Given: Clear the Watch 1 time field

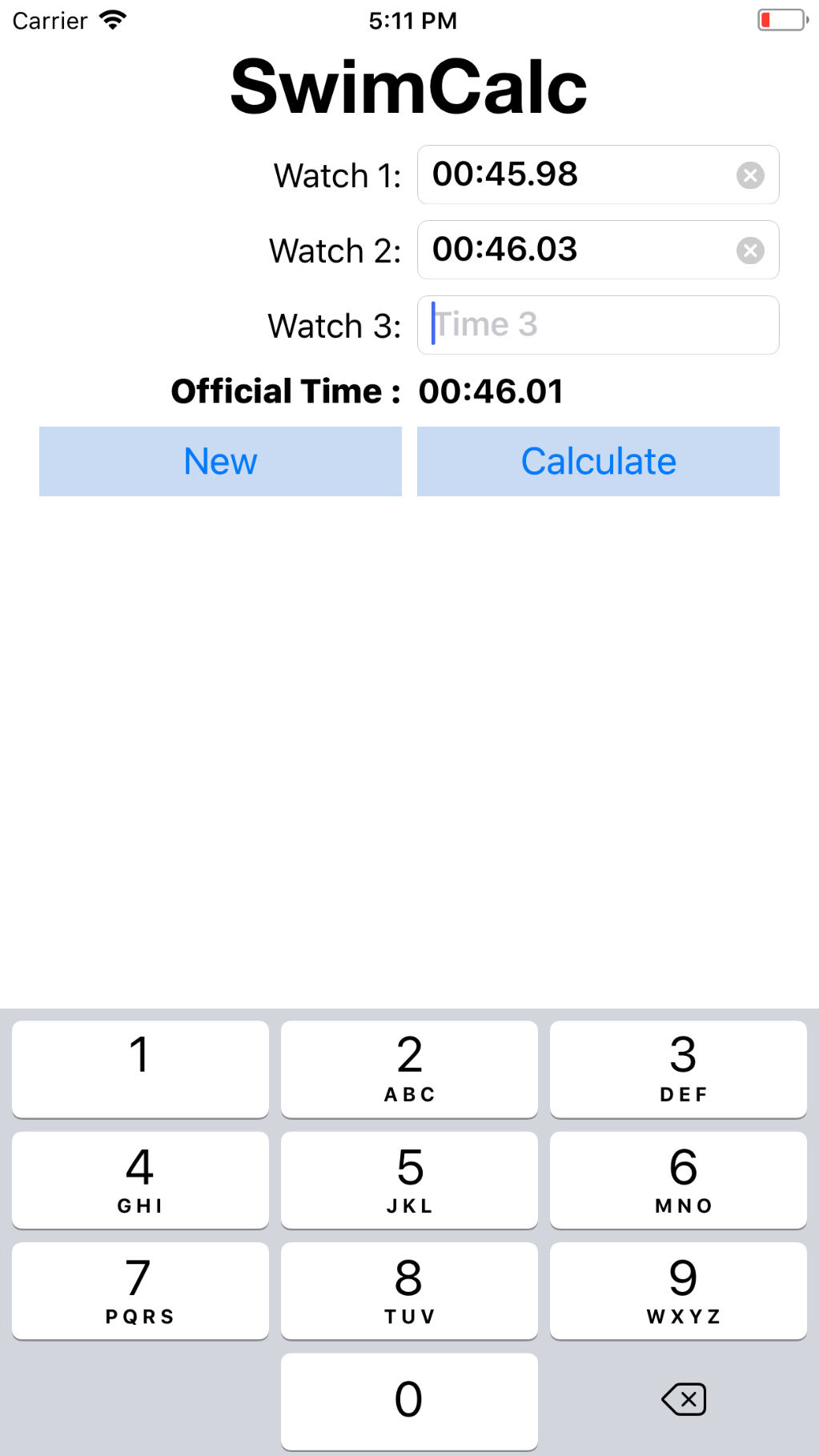Looking at the screenshot, I should (x=750, y=174).
